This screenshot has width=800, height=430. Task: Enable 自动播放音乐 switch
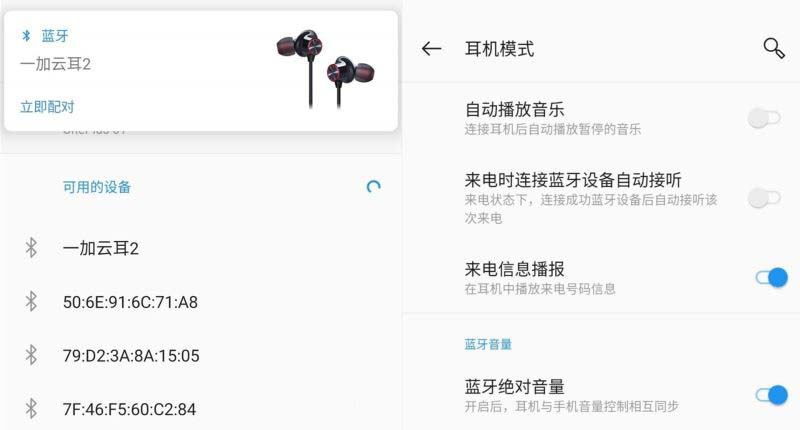pos(765,118)
